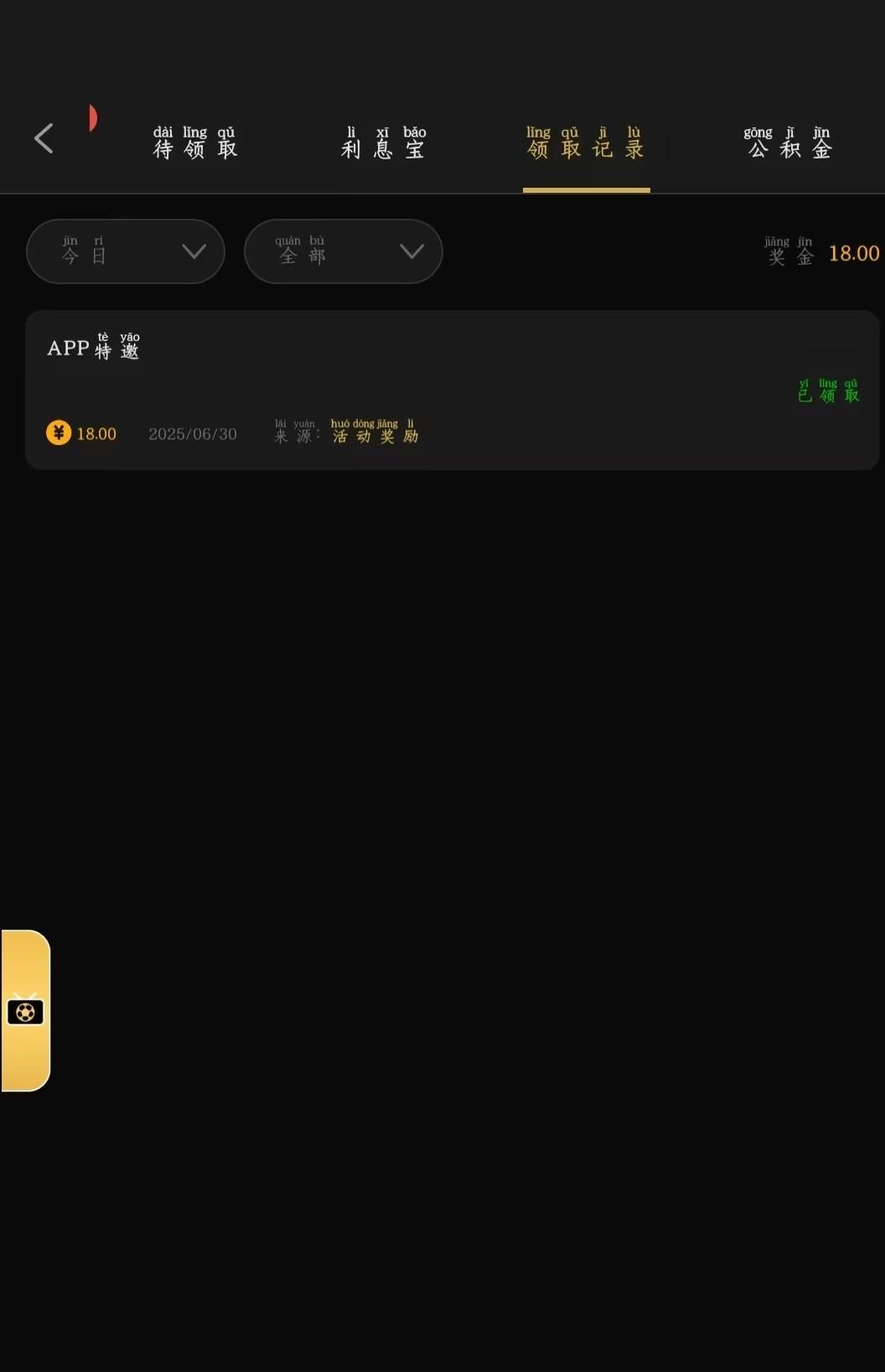Go back using the arrow icon
Screen dimensions: 885x1372
click(x=44, y=138)
